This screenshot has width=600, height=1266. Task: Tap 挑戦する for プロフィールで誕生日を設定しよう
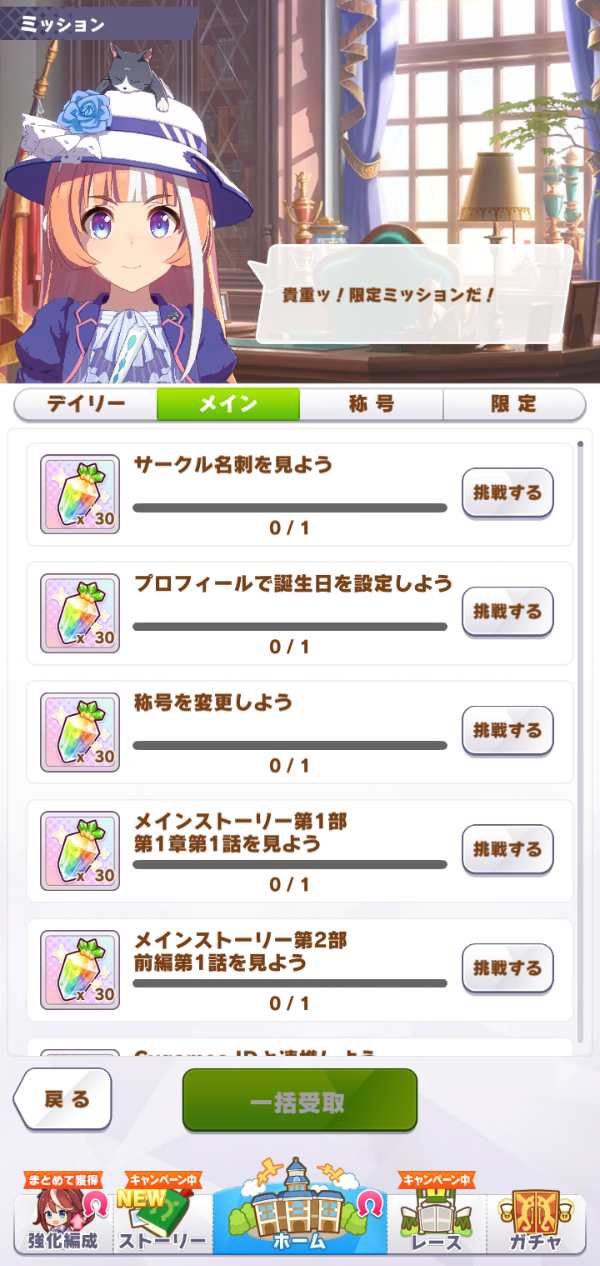tap(507, 611)
